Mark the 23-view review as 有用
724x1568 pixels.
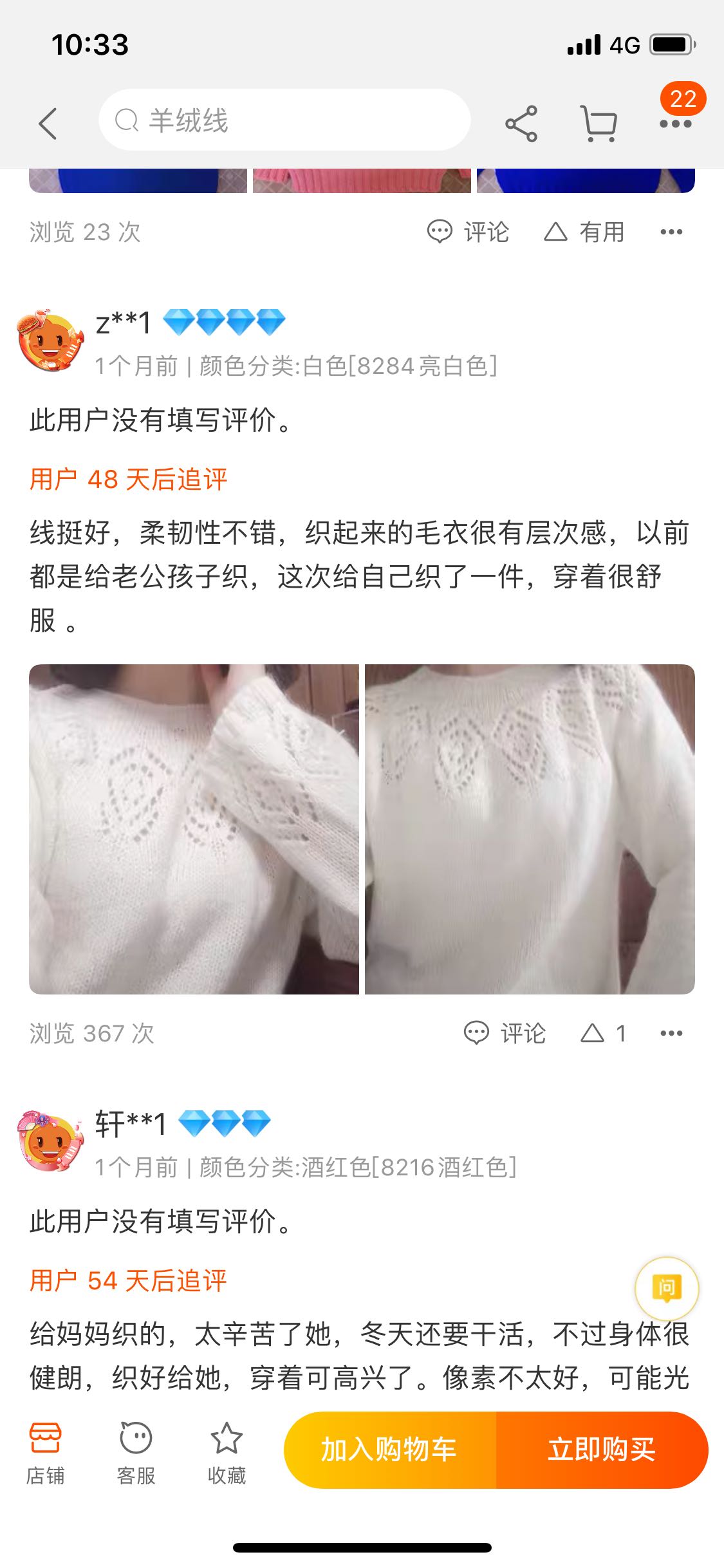point(584,232)
